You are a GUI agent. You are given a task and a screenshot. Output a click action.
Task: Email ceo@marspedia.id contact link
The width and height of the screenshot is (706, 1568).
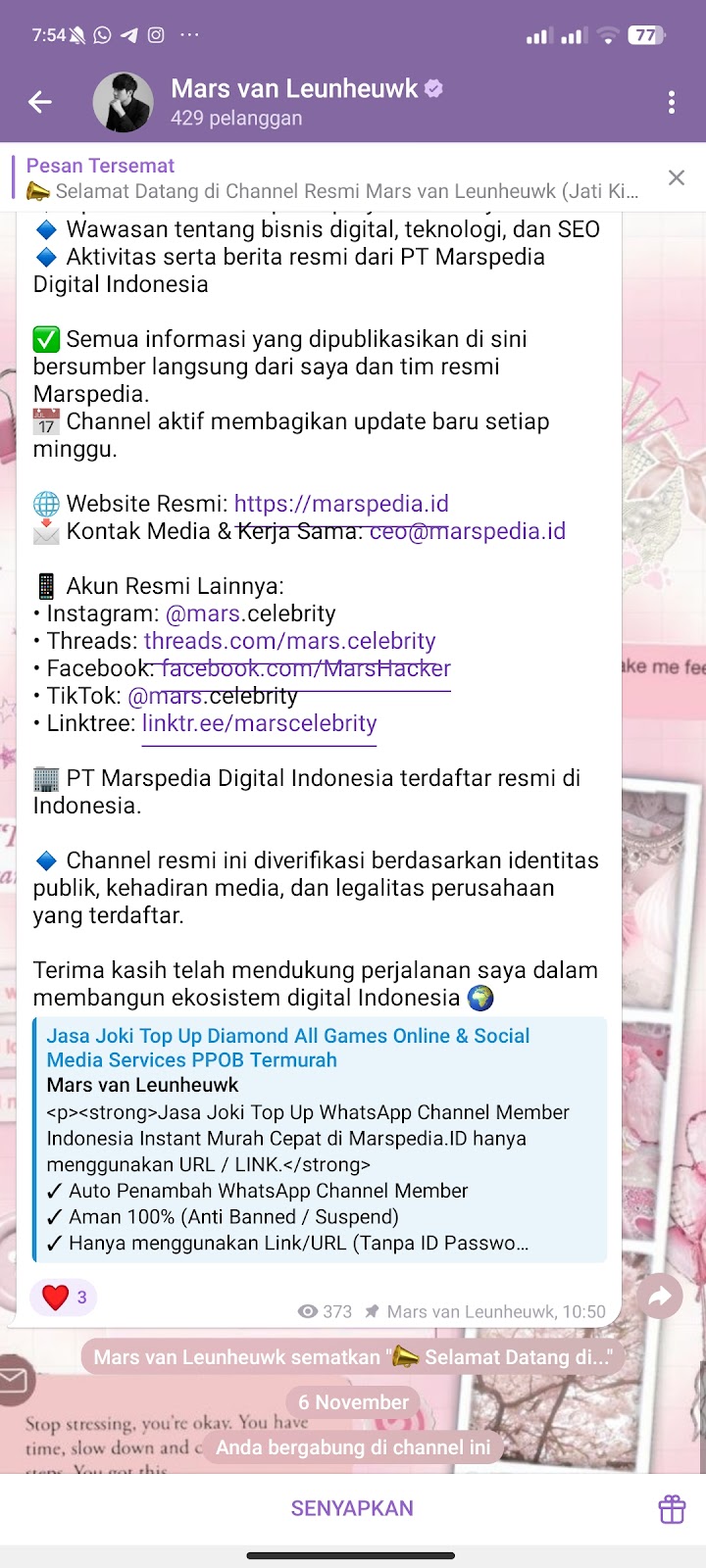(x=468, y=531)
